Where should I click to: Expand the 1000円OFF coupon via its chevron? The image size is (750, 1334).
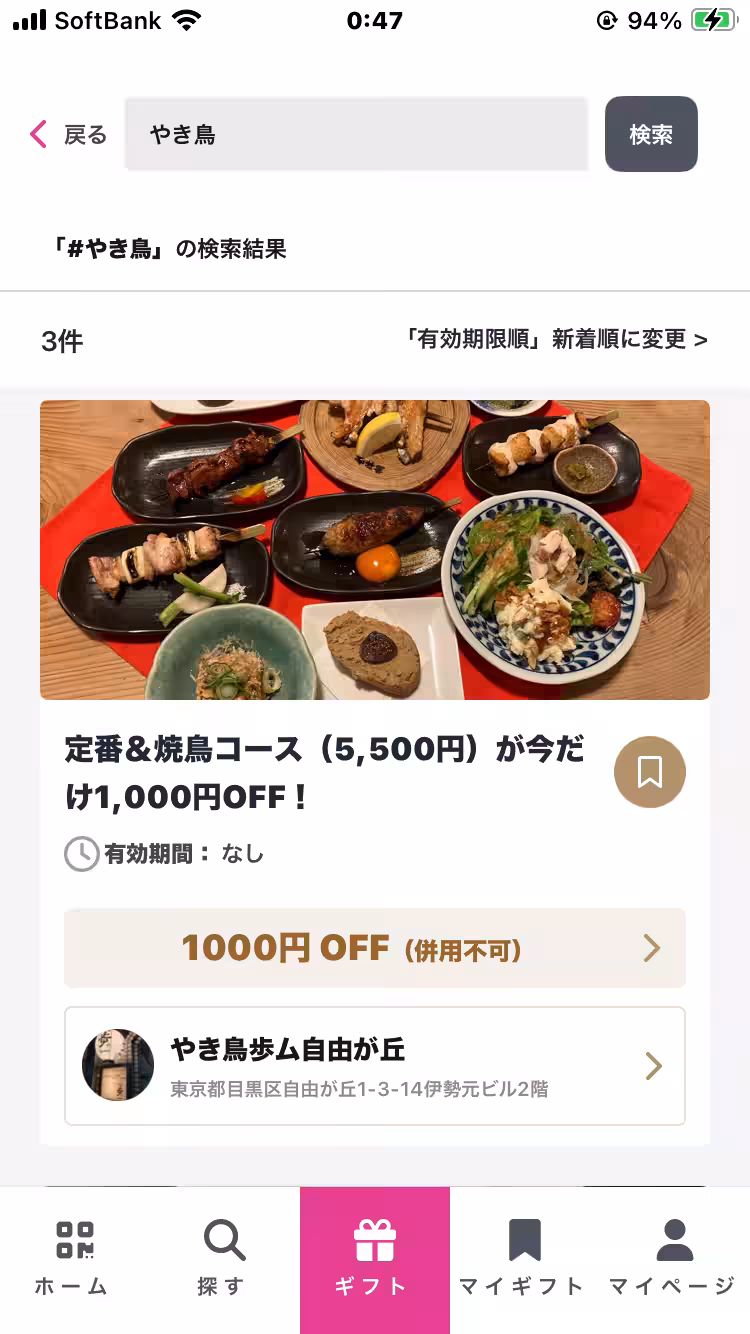click(x=651, y=948)
